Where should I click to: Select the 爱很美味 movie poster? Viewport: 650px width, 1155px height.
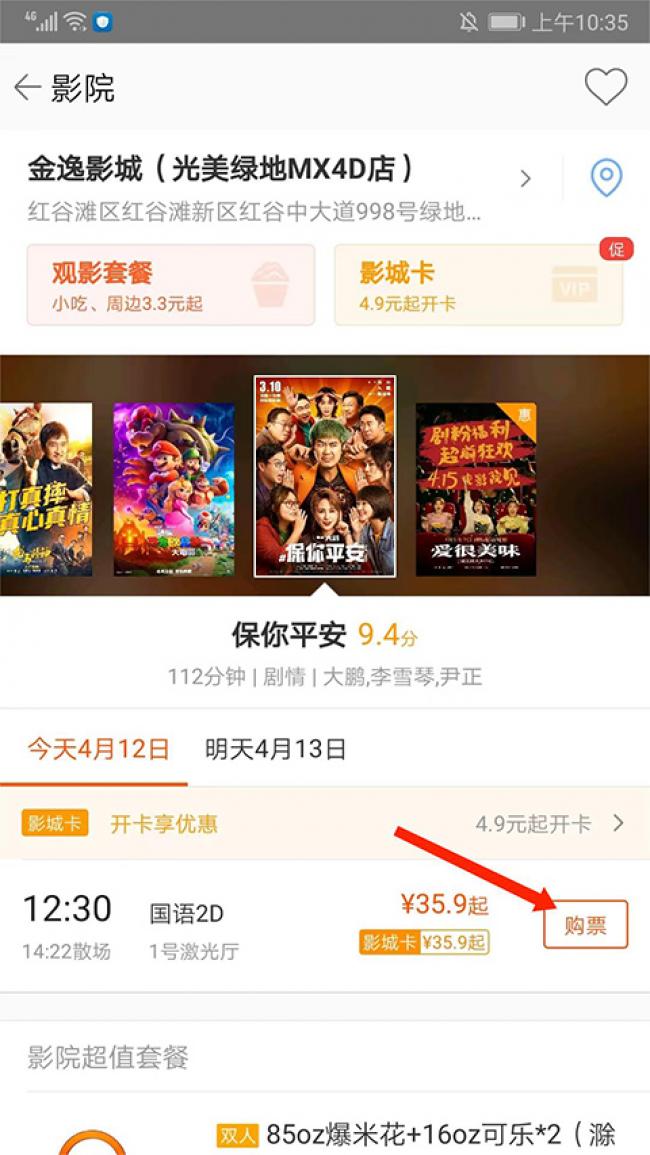coord(476,489)
